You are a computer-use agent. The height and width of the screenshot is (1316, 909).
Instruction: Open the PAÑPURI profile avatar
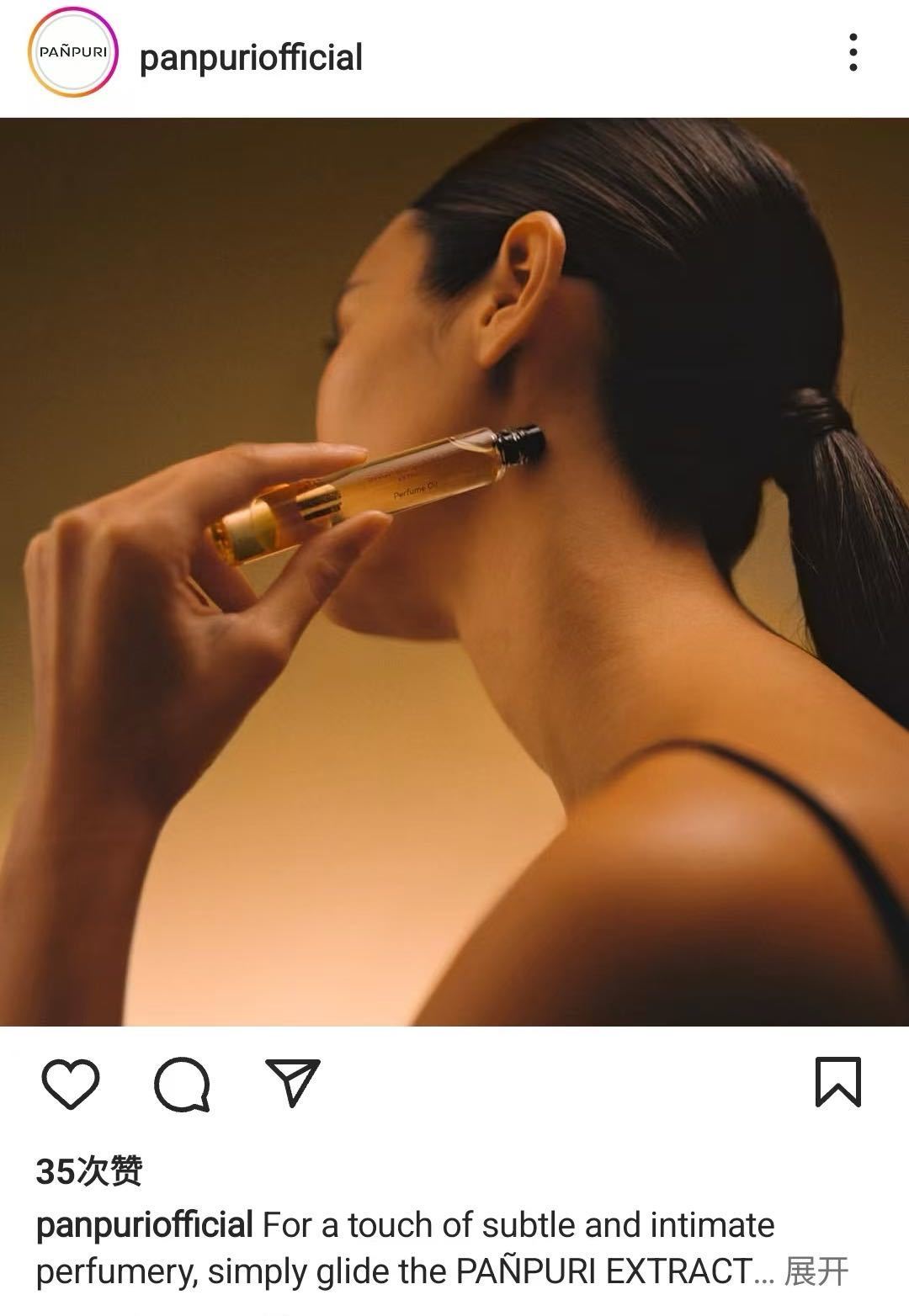[x=73, y=52]
